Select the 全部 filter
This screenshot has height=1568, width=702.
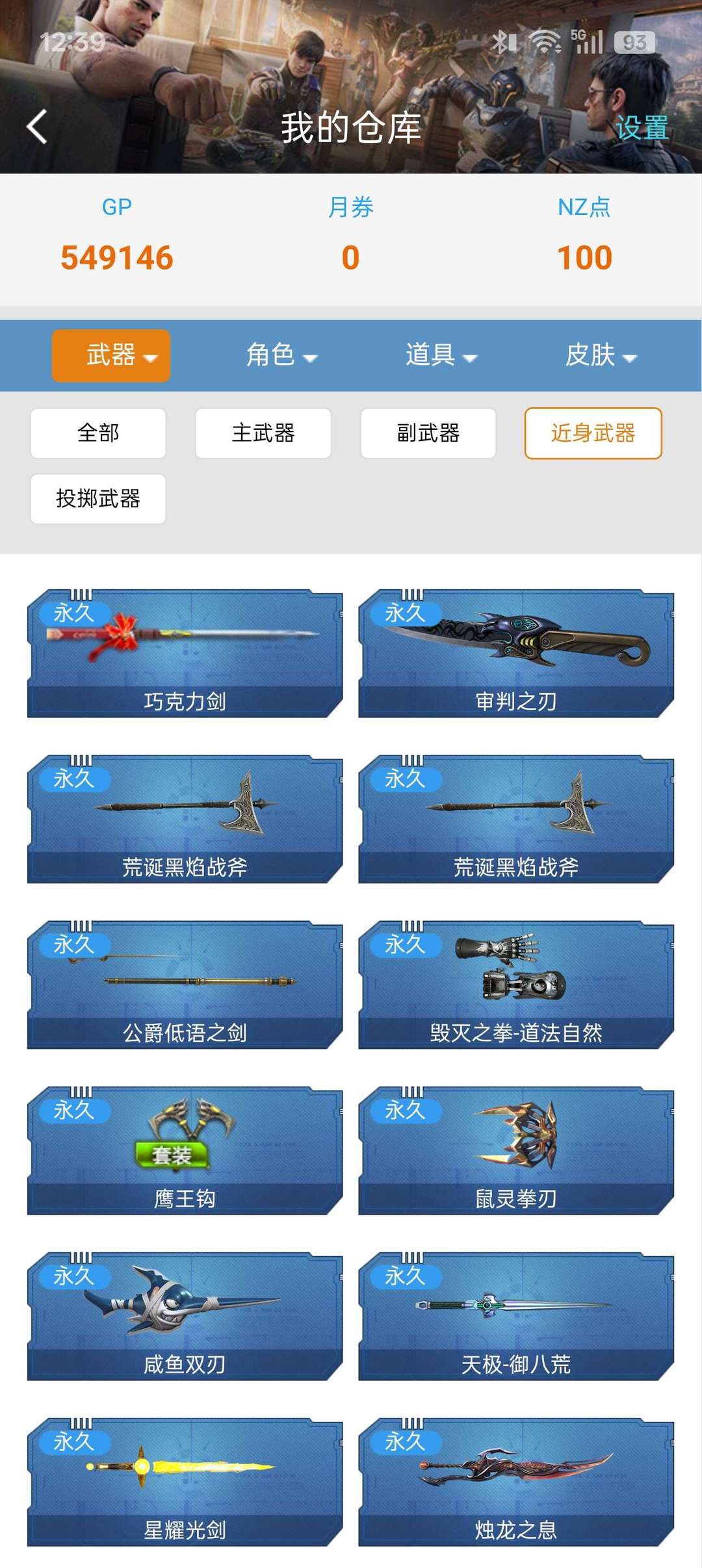tap(98, 433)
